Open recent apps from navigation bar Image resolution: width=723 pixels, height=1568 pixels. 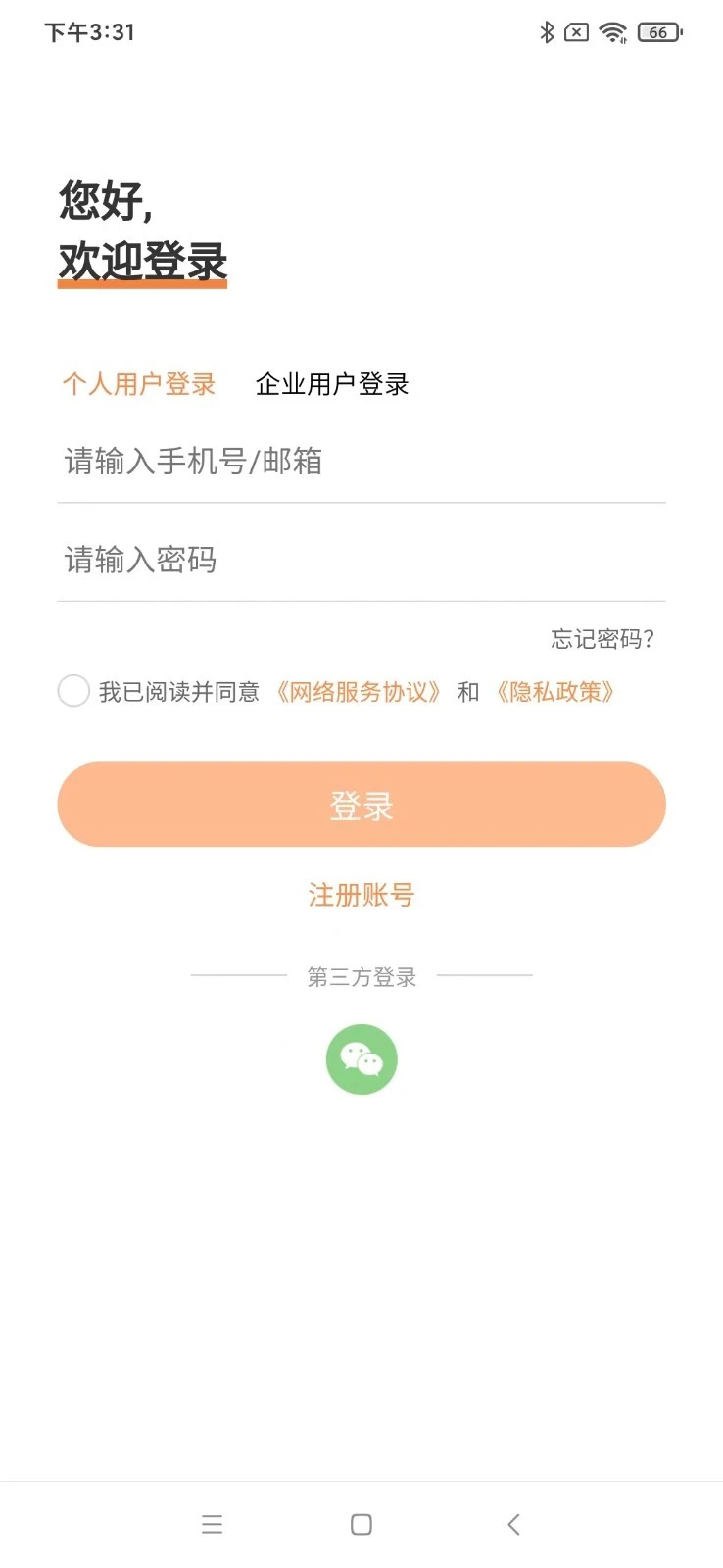point(212,1524)
